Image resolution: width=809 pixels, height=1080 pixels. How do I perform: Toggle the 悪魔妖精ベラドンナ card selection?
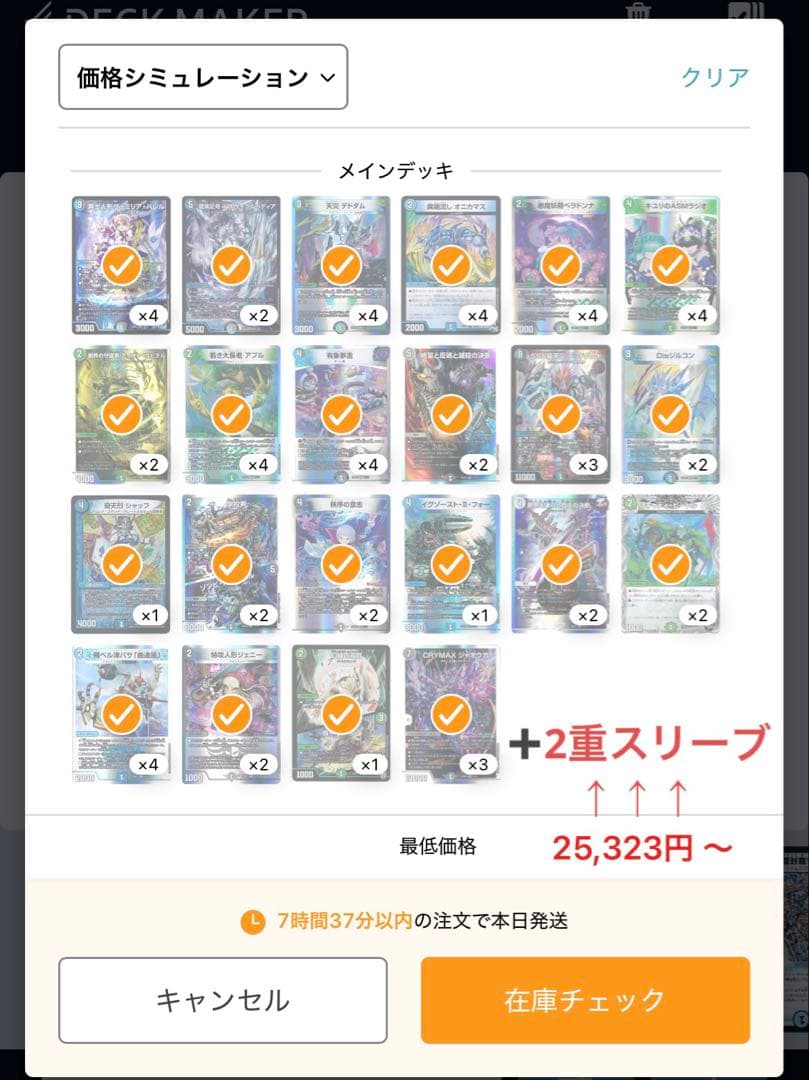[561, 265]
